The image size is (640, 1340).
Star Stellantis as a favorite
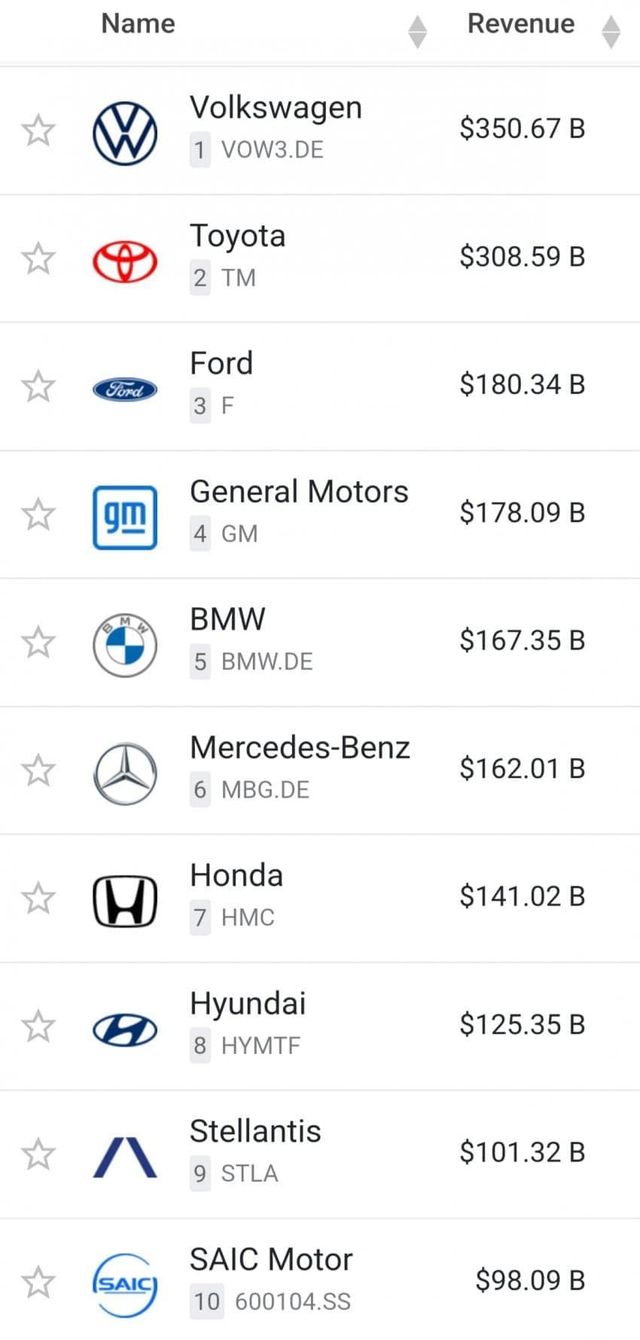(38, 1154)
